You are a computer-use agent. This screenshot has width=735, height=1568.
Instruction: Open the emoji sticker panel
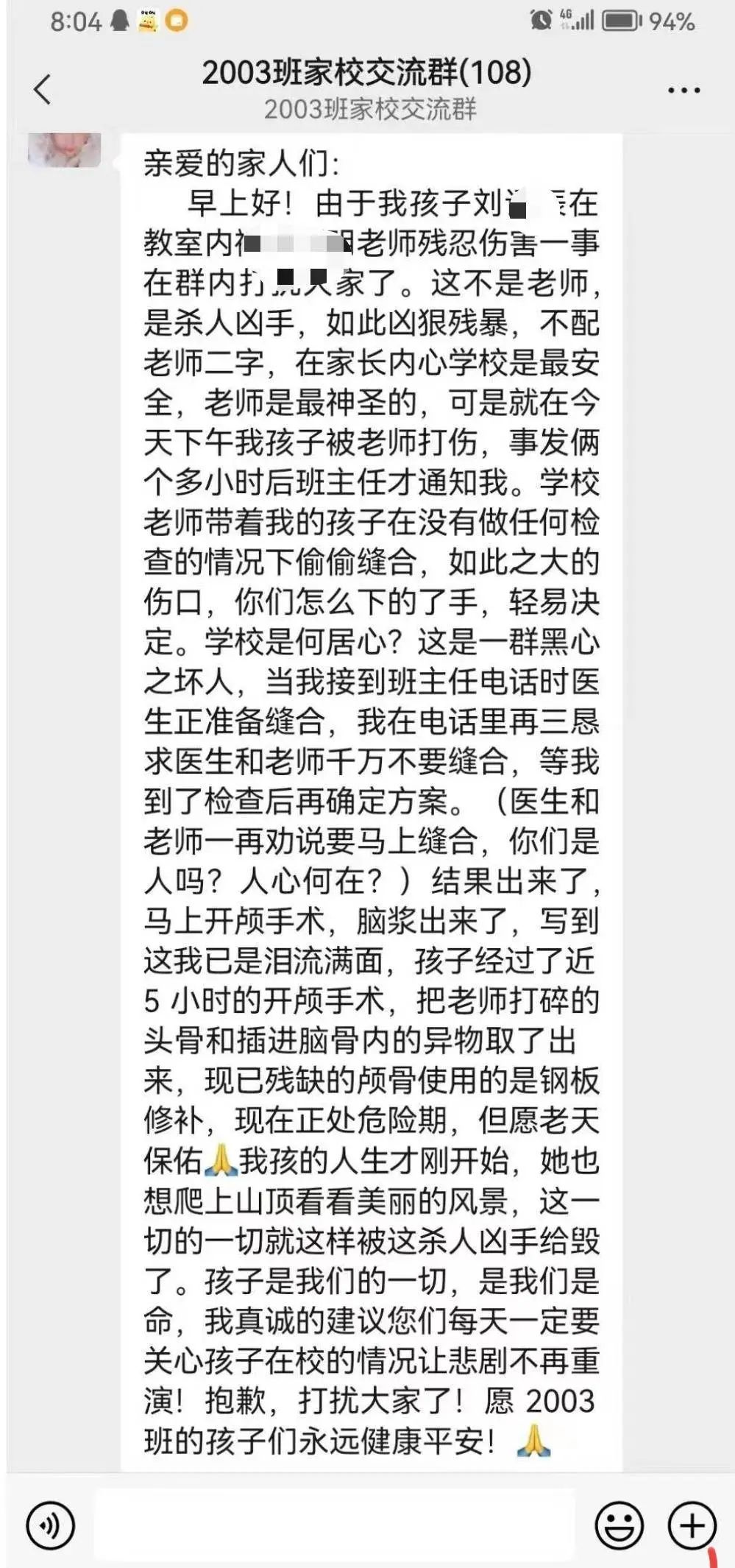coord(619,1525)
